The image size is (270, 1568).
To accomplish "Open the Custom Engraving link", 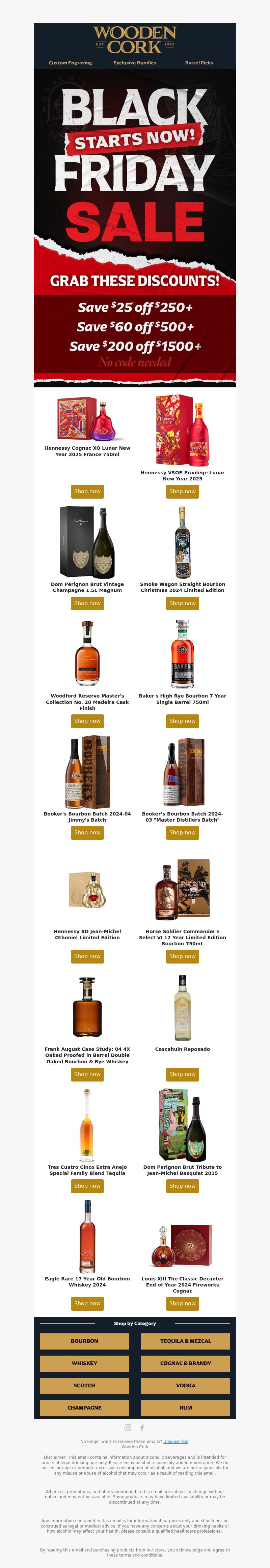I will coord(70,63).
